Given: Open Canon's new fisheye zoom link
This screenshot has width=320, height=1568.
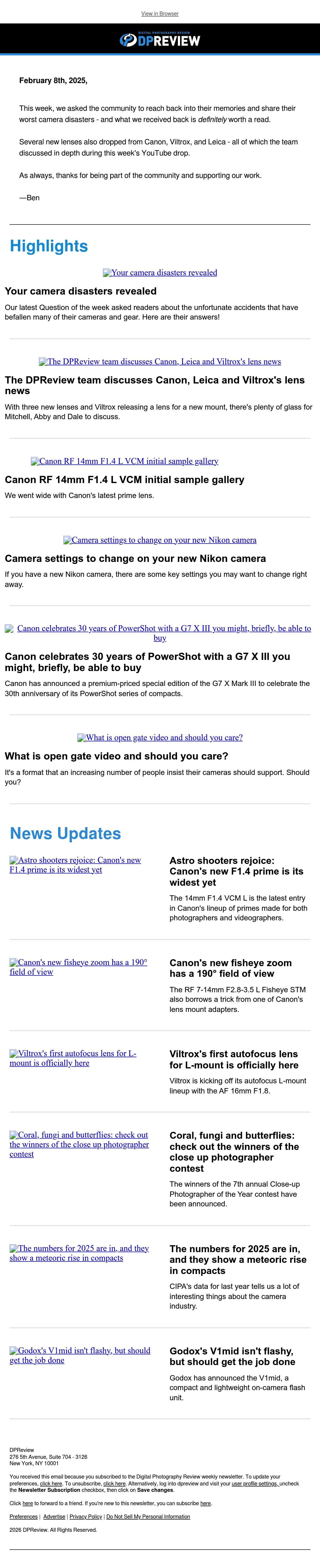Looking at the screenshot, I should coord(78,967).
